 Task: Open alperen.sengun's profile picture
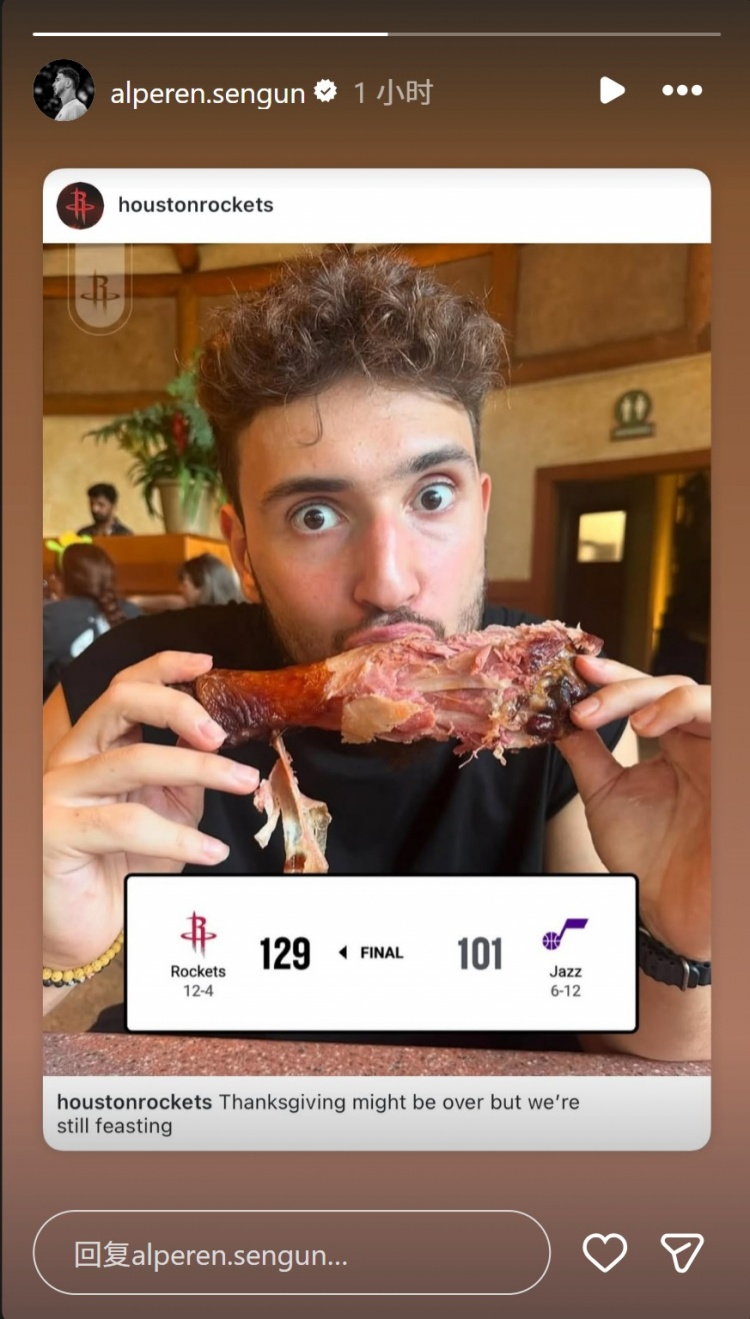point(63,91)
